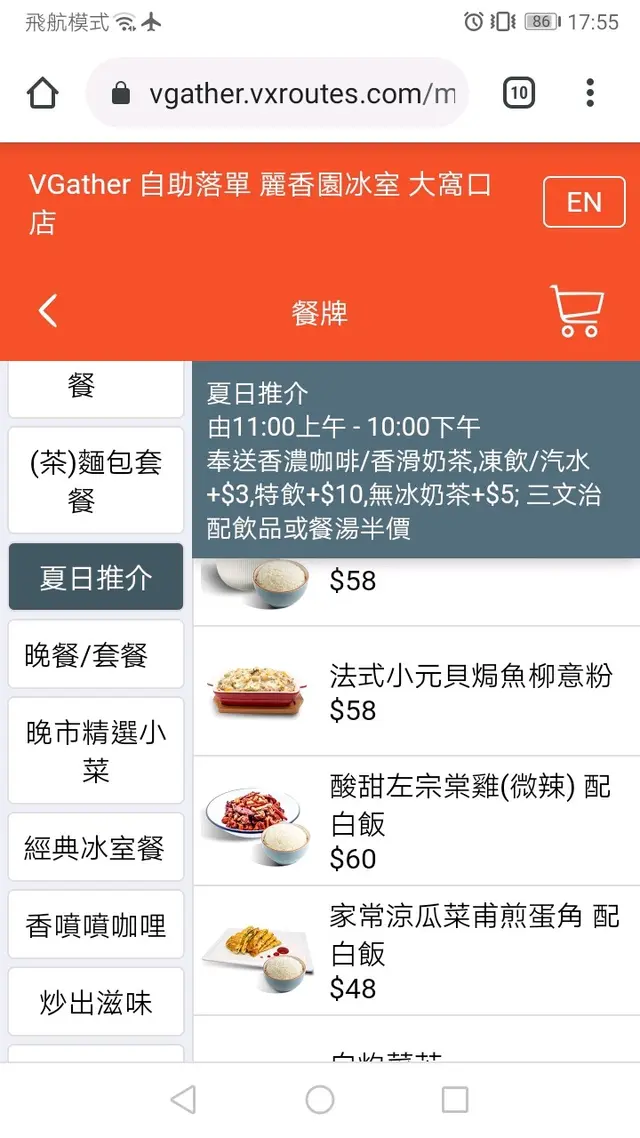Screen dimensions: 640x1138
Task: Open the browser overflow menu
Action: pyautogui.click(x=590, y=94)
